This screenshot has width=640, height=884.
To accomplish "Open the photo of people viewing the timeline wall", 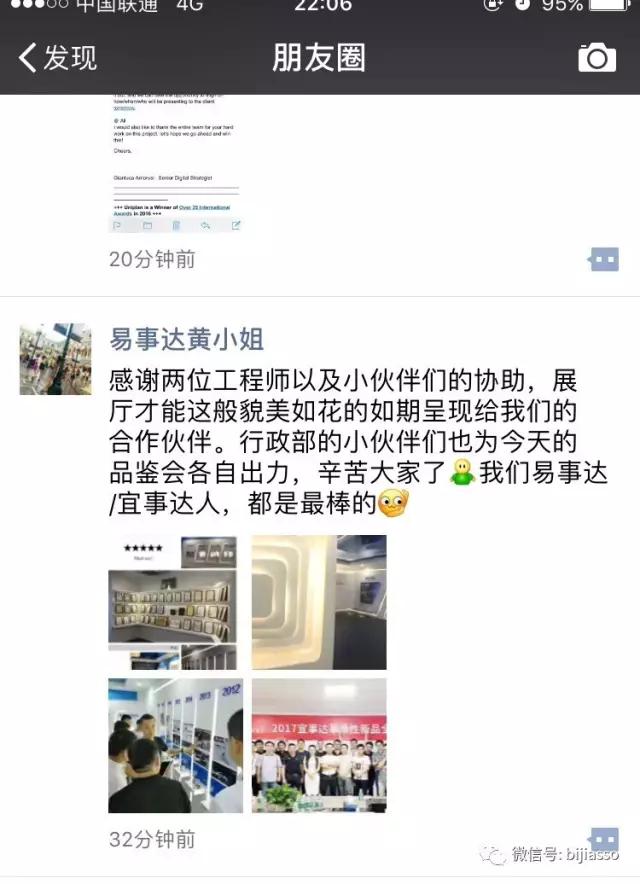I will pyautogui.click(x=173, y=745).
